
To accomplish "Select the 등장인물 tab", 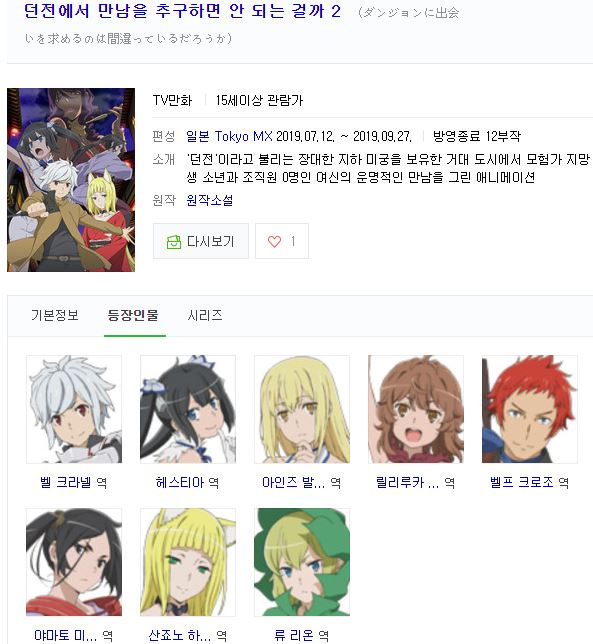I will pos(133,315).
